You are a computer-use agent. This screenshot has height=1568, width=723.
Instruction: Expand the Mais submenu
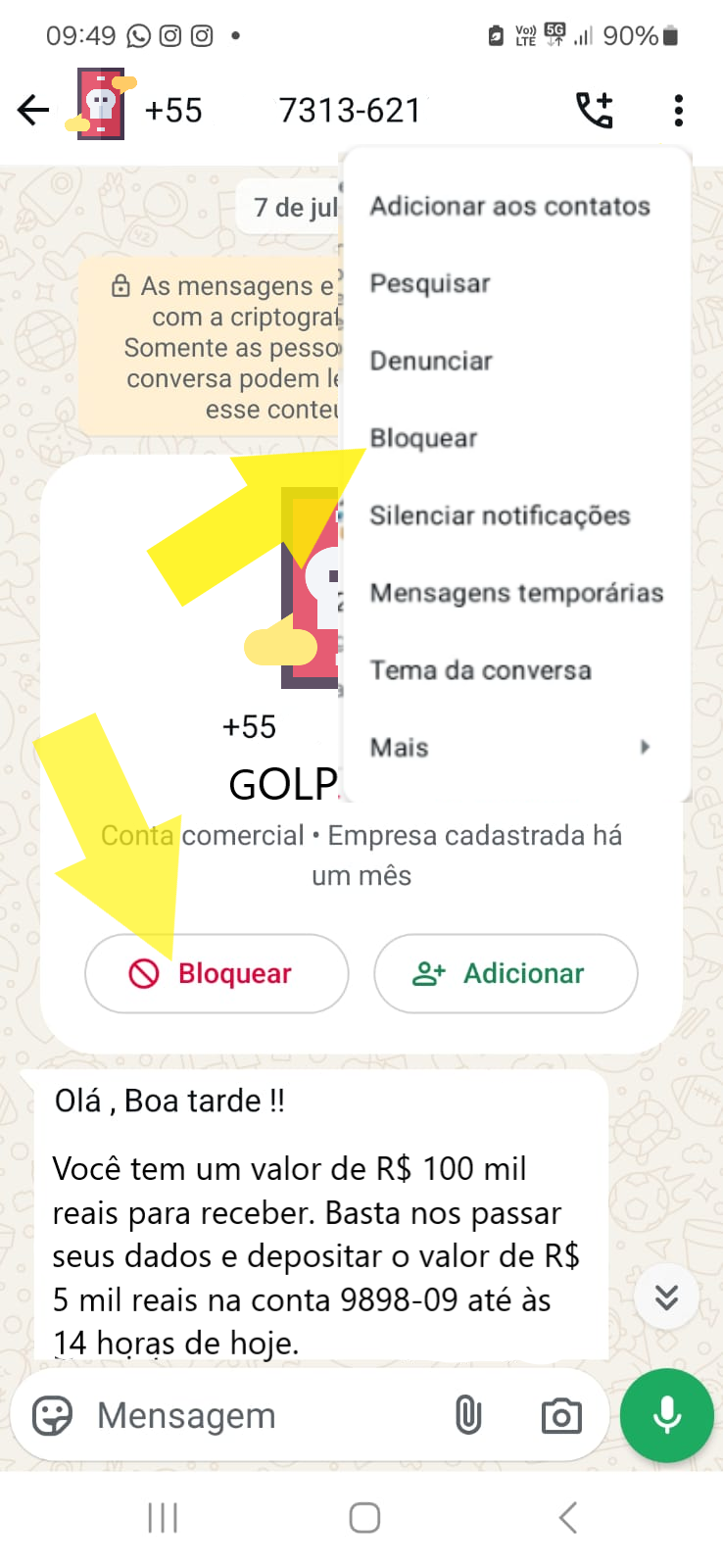click(509, 748)
